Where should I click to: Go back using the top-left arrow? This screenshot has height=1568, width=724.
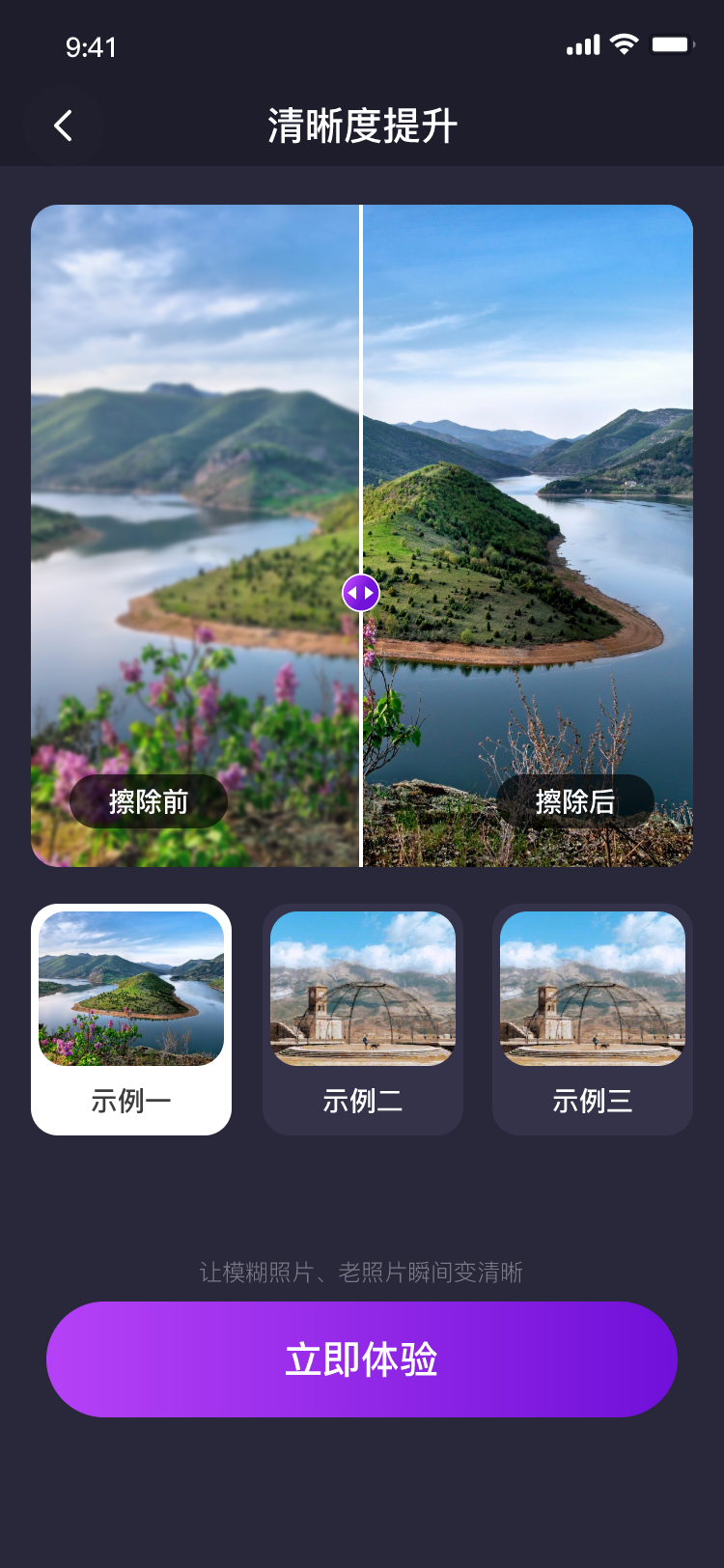pos(64,126)
